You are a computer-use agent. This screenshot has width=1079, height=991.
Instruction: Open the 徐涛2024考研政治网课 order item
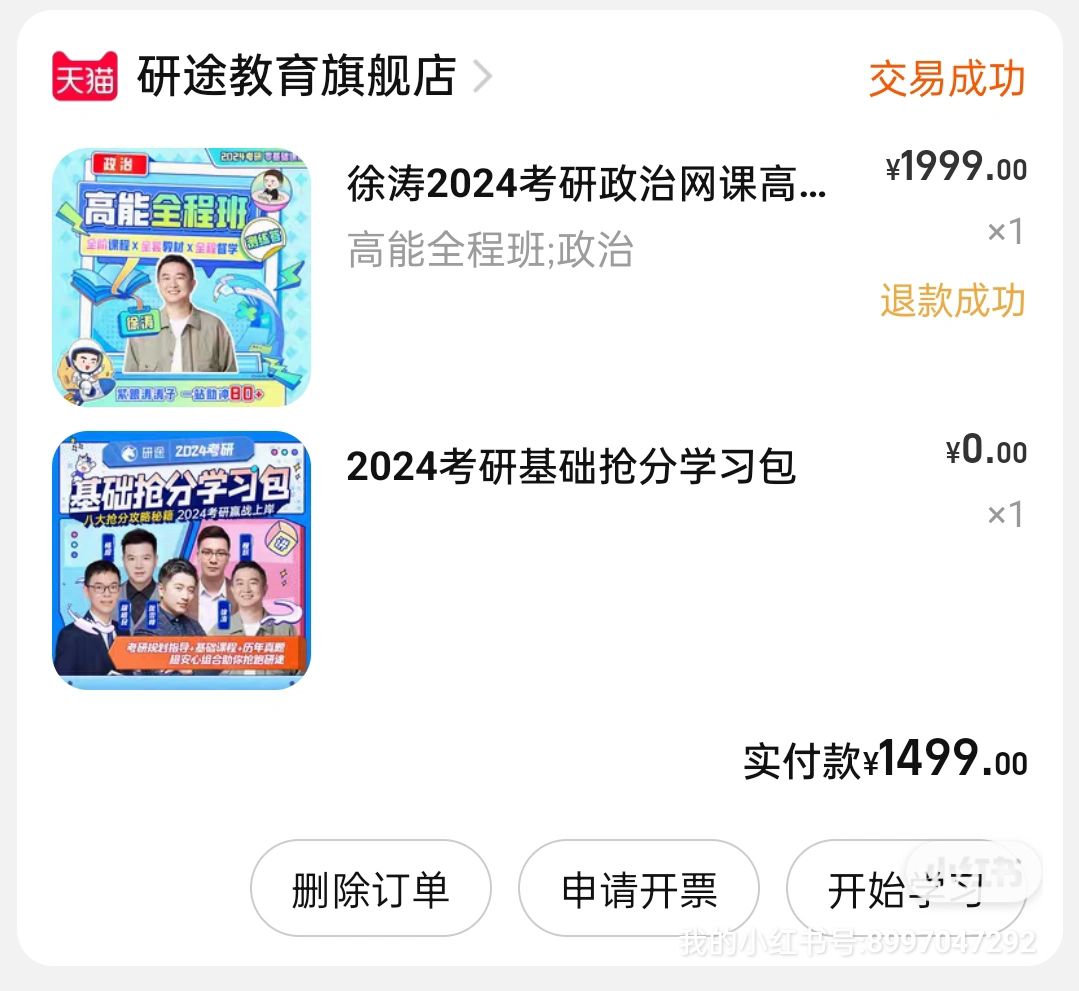pos(586,184)
